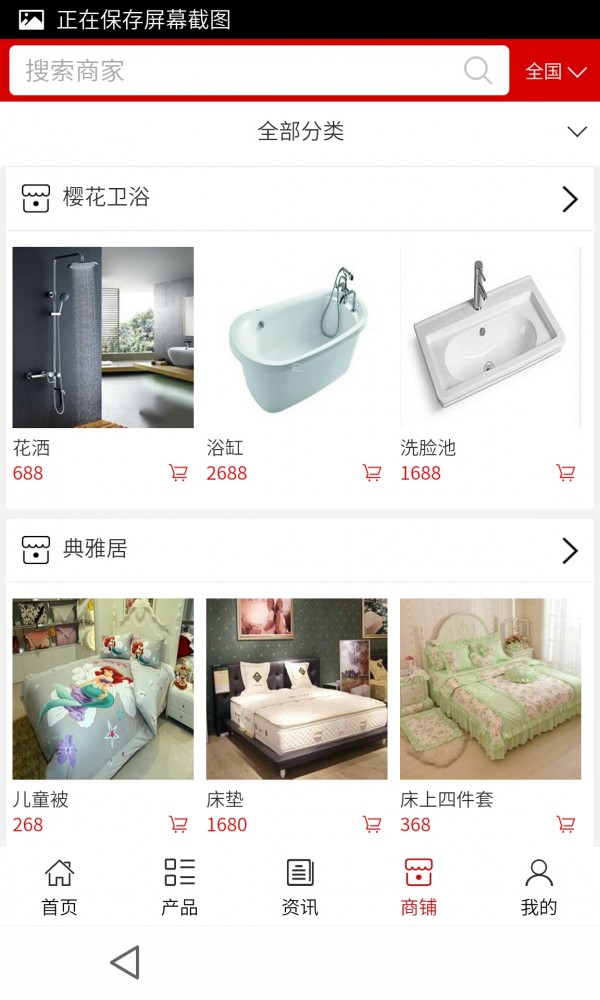The image size is (600, 1000).
Task: Go to the 我的 tab
Action: [x=539, y=887]
